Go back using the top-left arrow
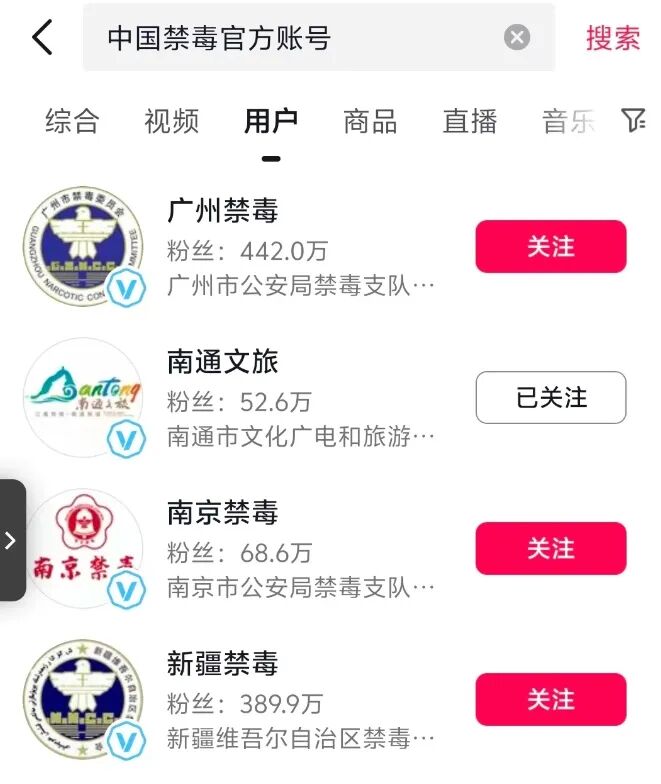Viewport: 661px width, 784px height. pos(42,38)
